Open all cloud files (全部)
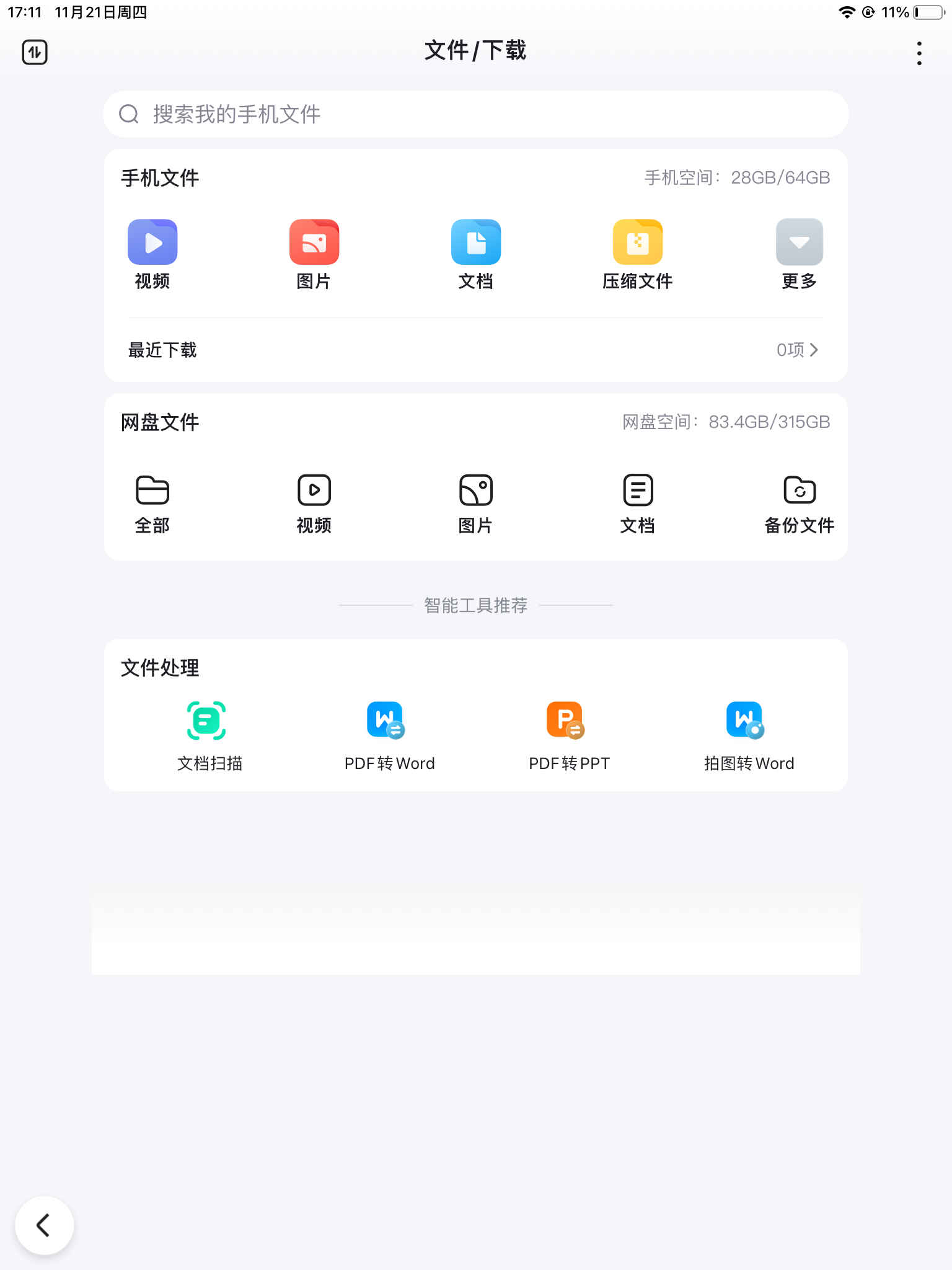 coord(152,504)
